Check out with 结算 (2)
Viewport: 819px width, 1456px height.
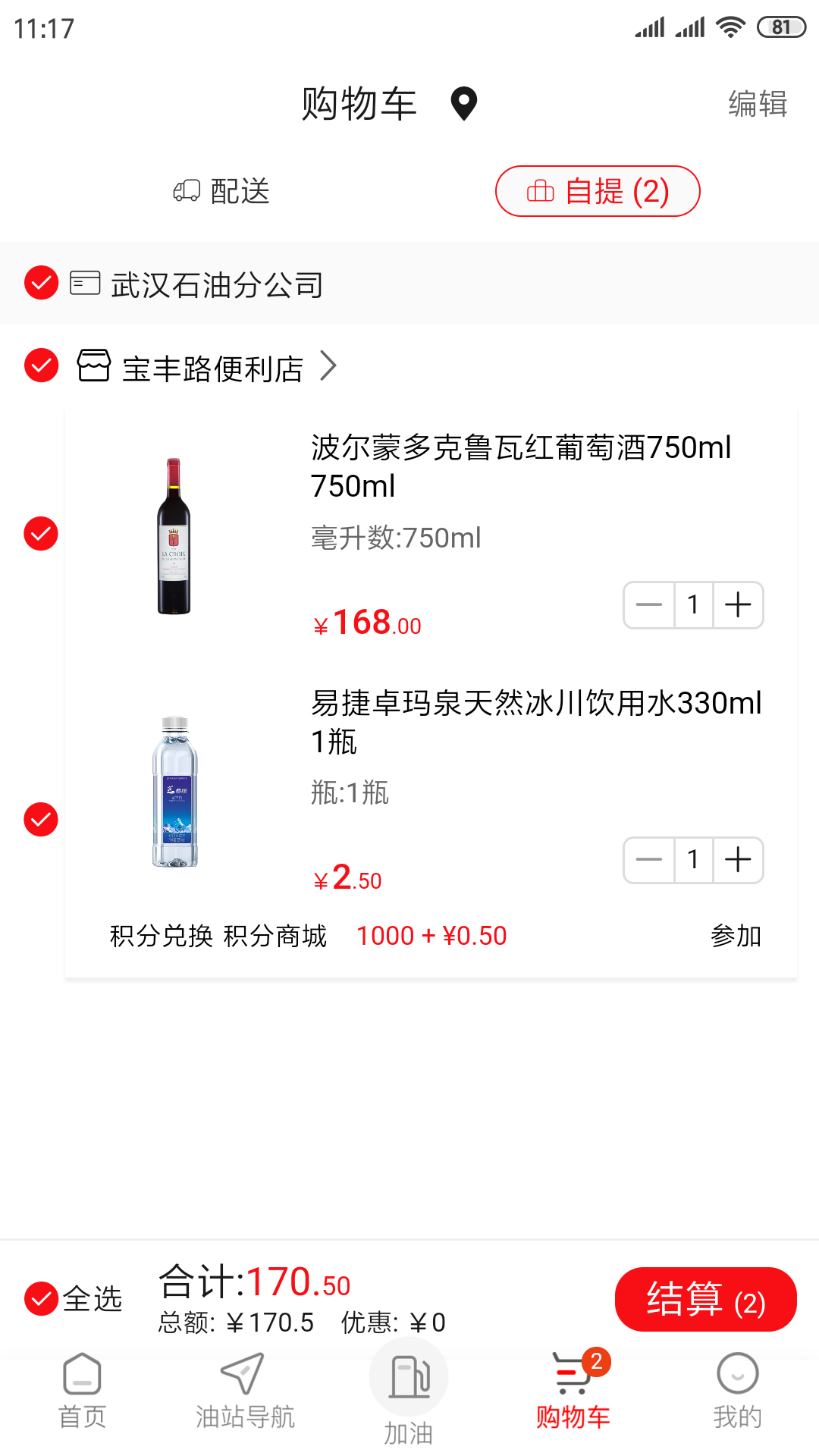click(x=705, y=1300)
